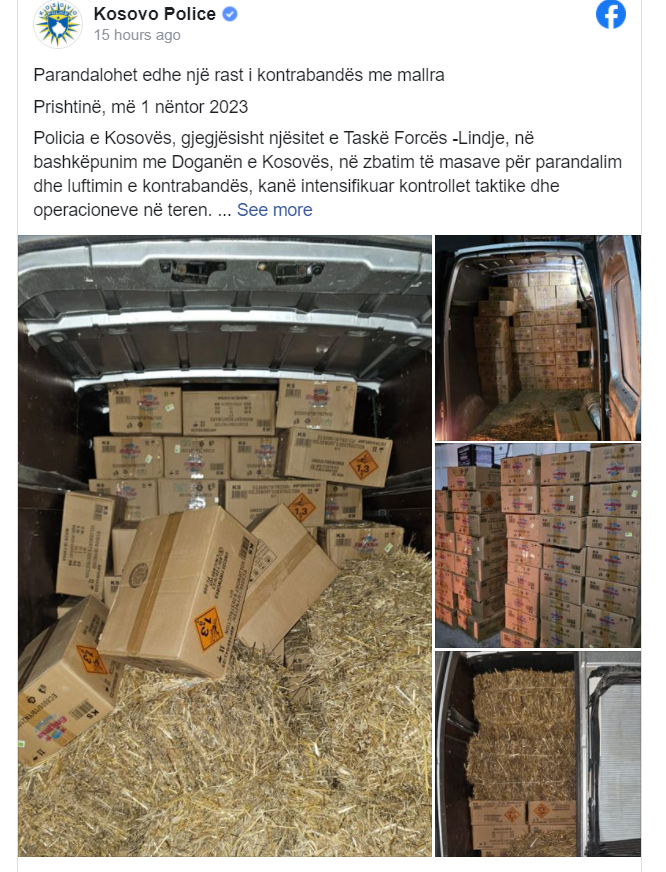Open the large photo of boxes on straw
Image resolution: width=666 pixels, height=872 pixels.
pos(225,545)
